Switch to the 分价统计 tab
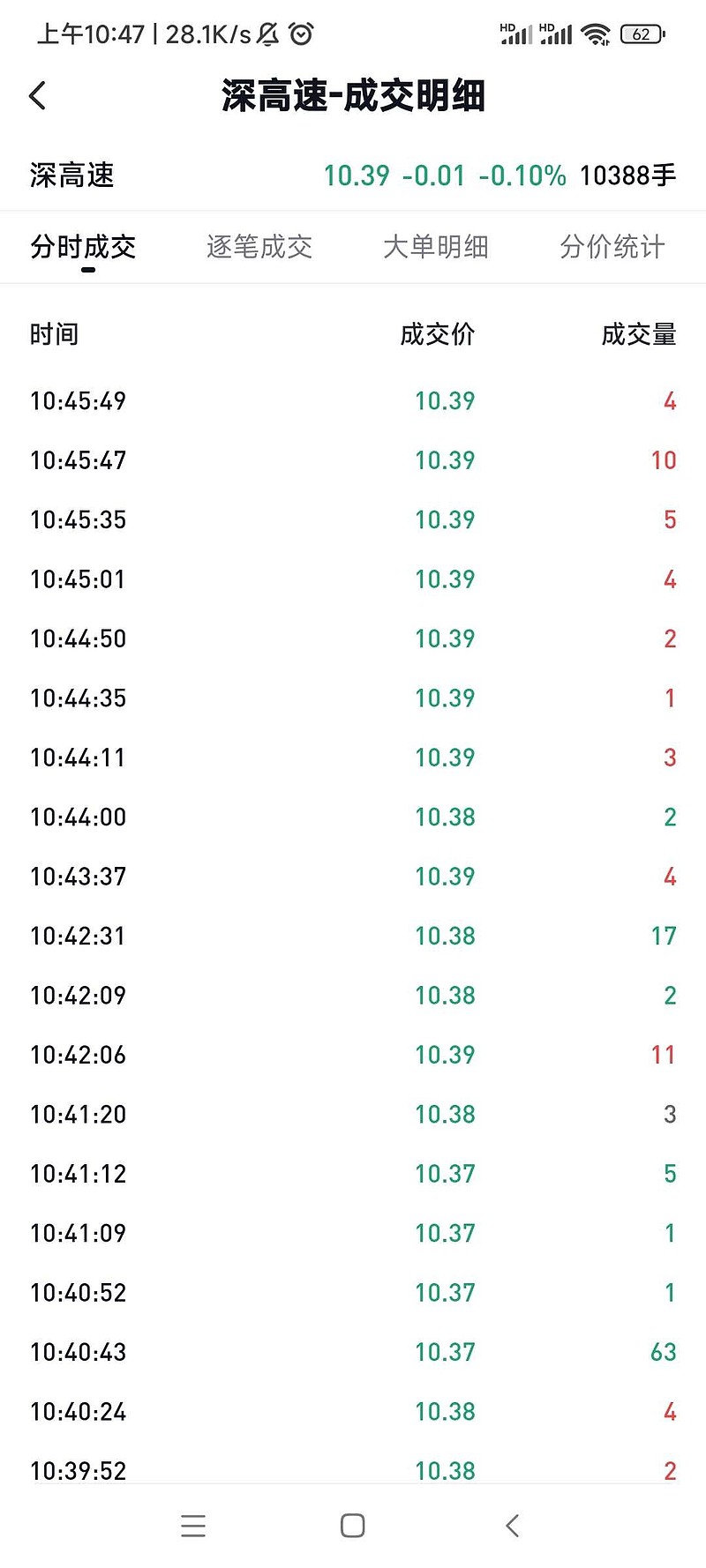Viewport: 706px width, 1568px height. 612,247
